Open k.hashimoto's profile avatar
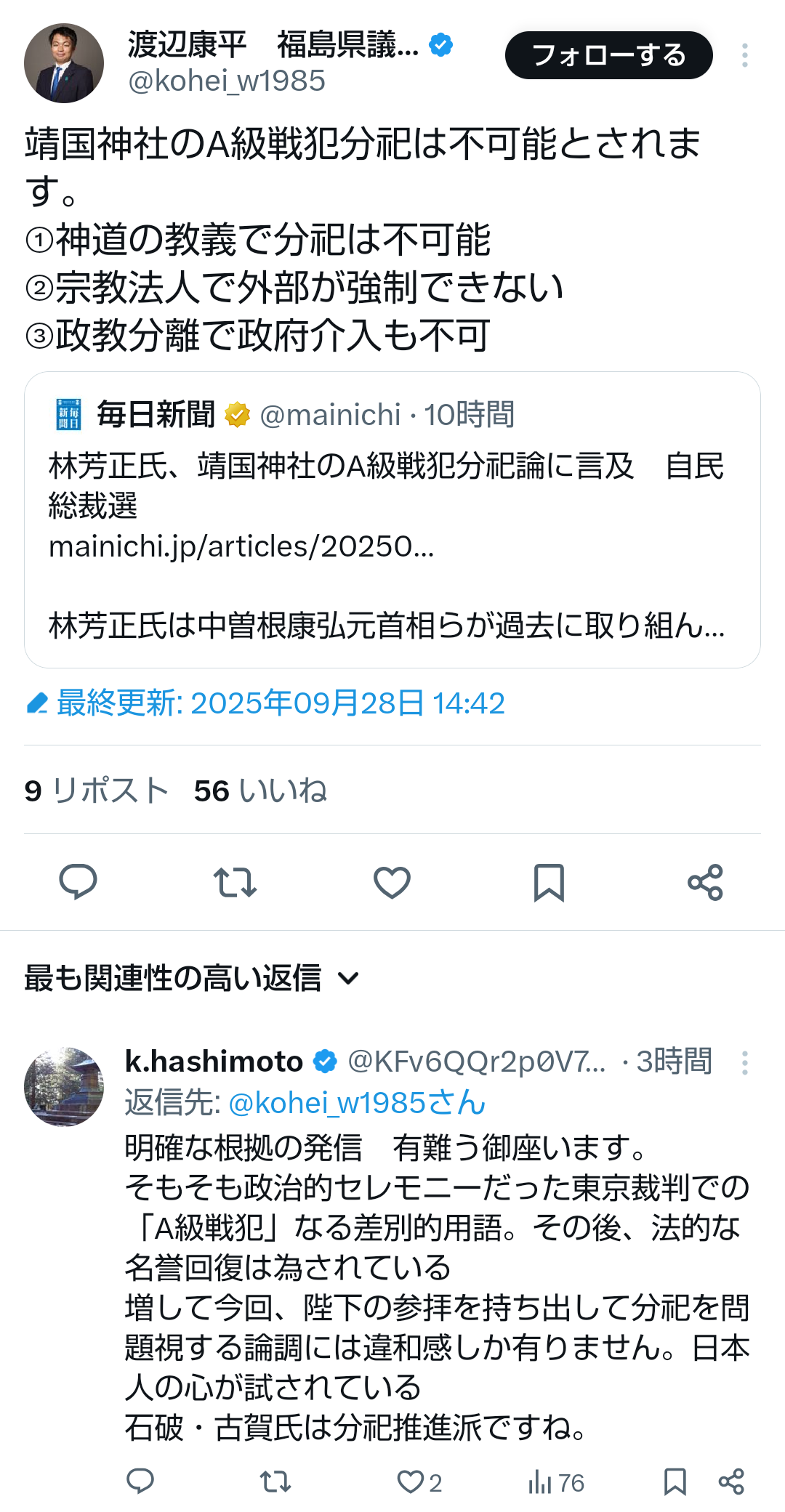 coord(64,1087)
